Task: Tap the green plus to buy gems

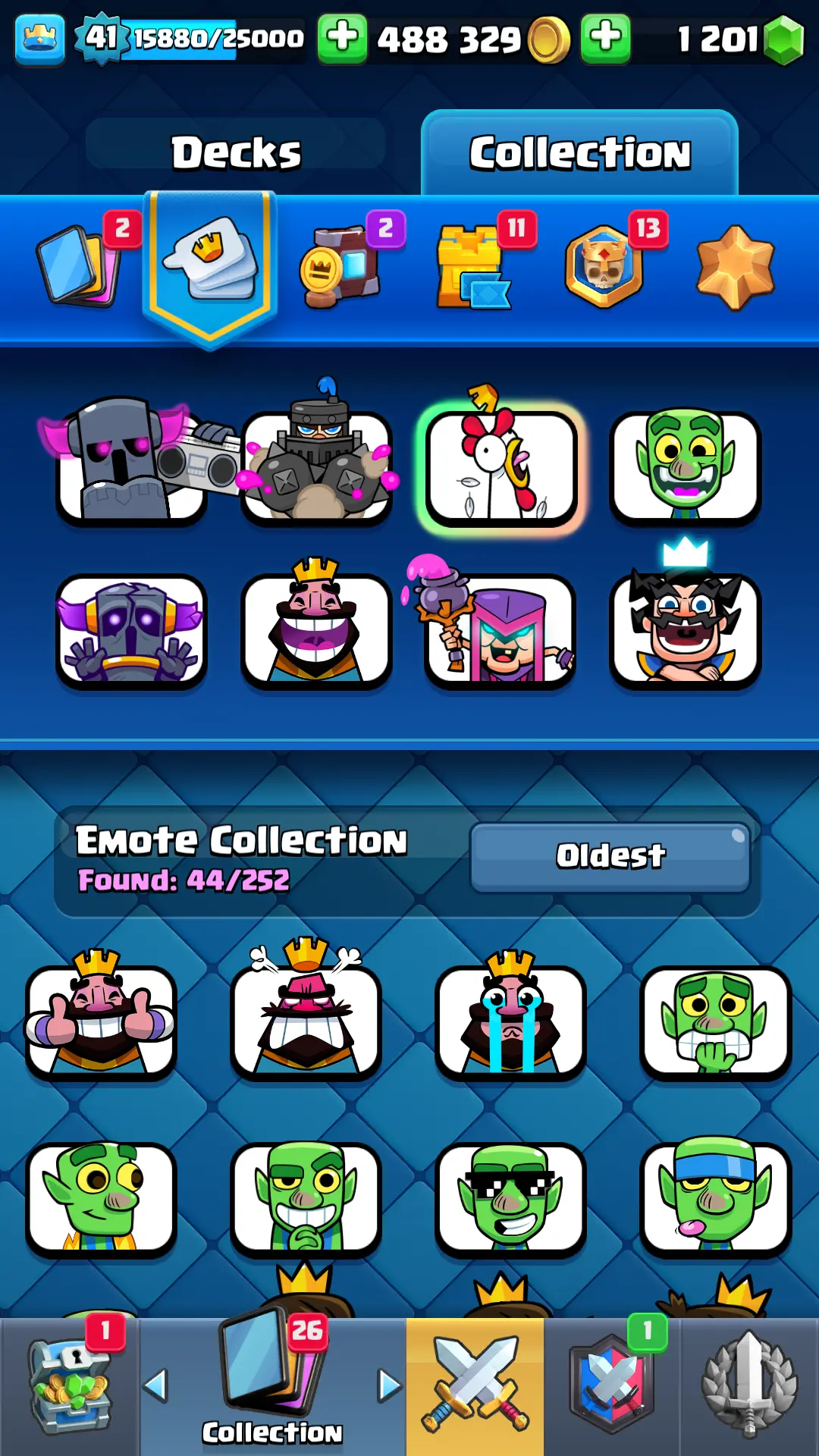Action: (x=604, y=38)
